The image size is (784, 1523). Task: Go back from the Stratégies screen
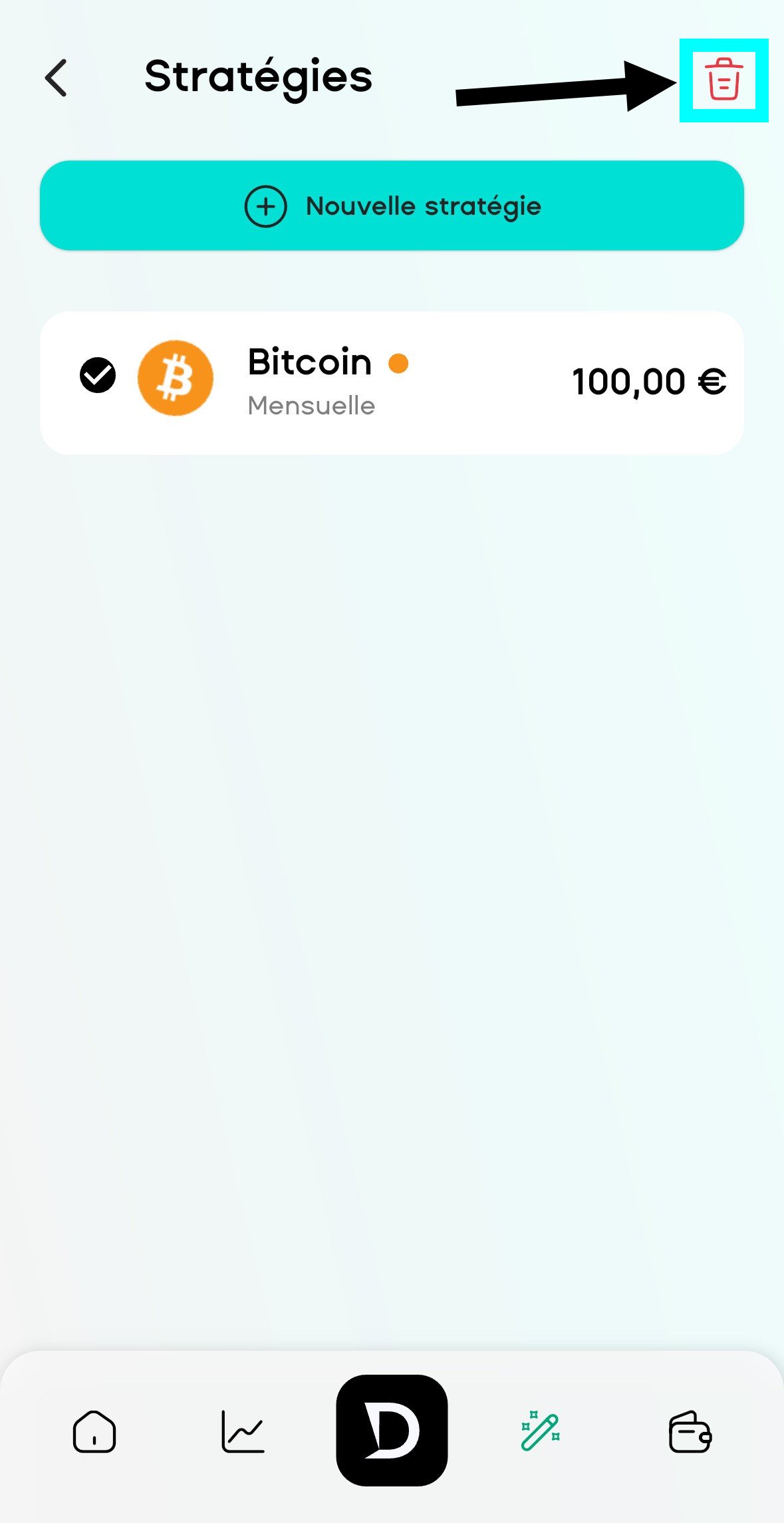57,78
